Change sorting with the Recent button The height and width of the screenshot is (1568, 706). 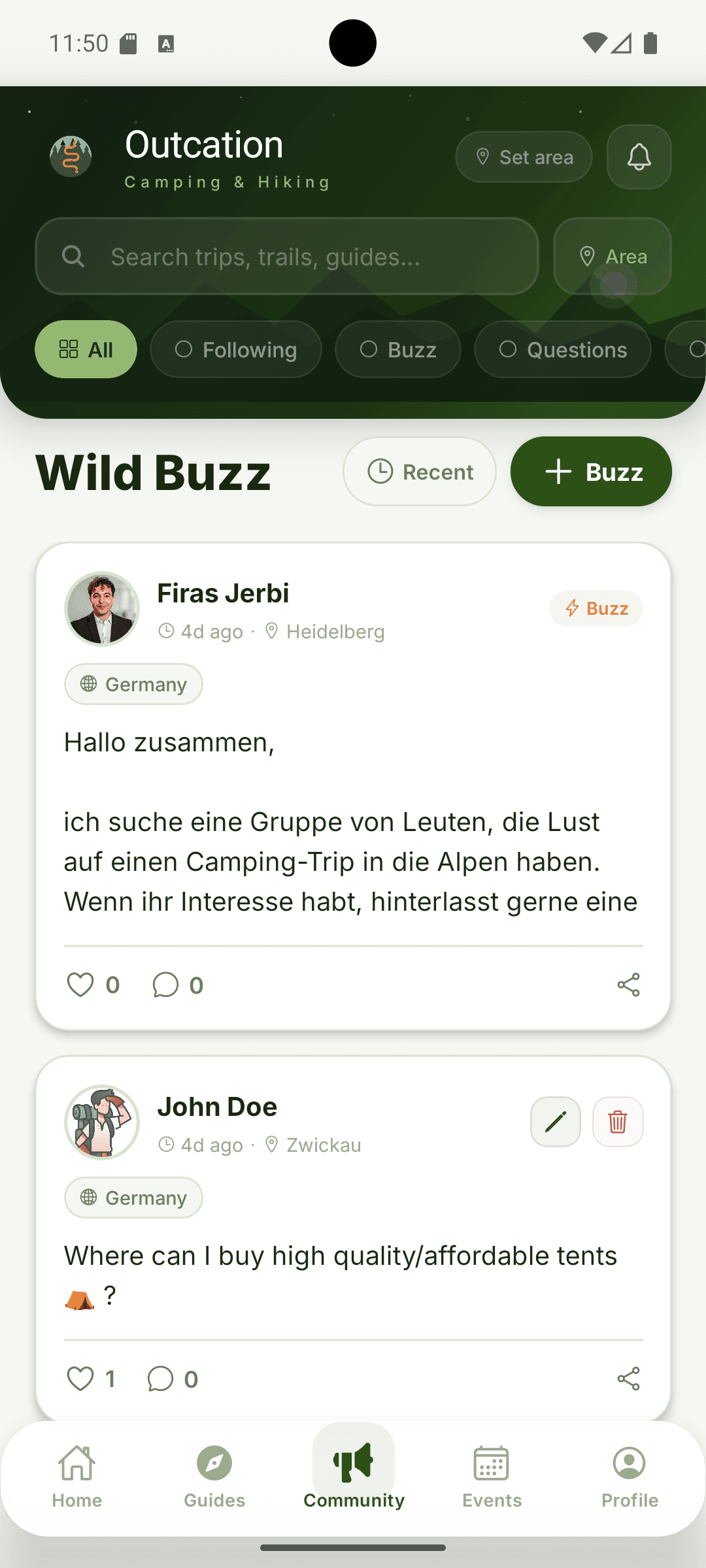pyautogui.click(x=419, y=472)
